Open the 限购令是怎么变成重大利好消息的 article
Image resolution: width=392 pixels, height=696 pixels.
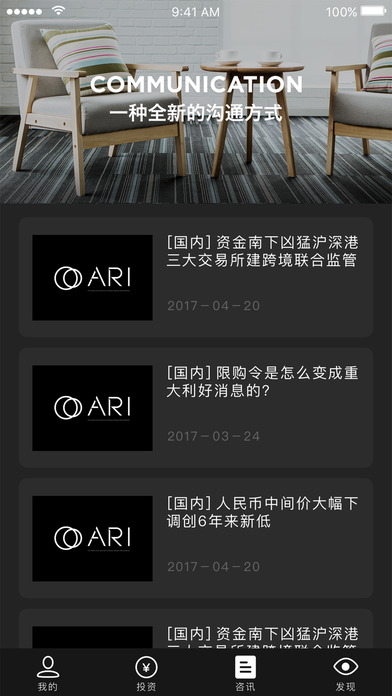(196, 407)
